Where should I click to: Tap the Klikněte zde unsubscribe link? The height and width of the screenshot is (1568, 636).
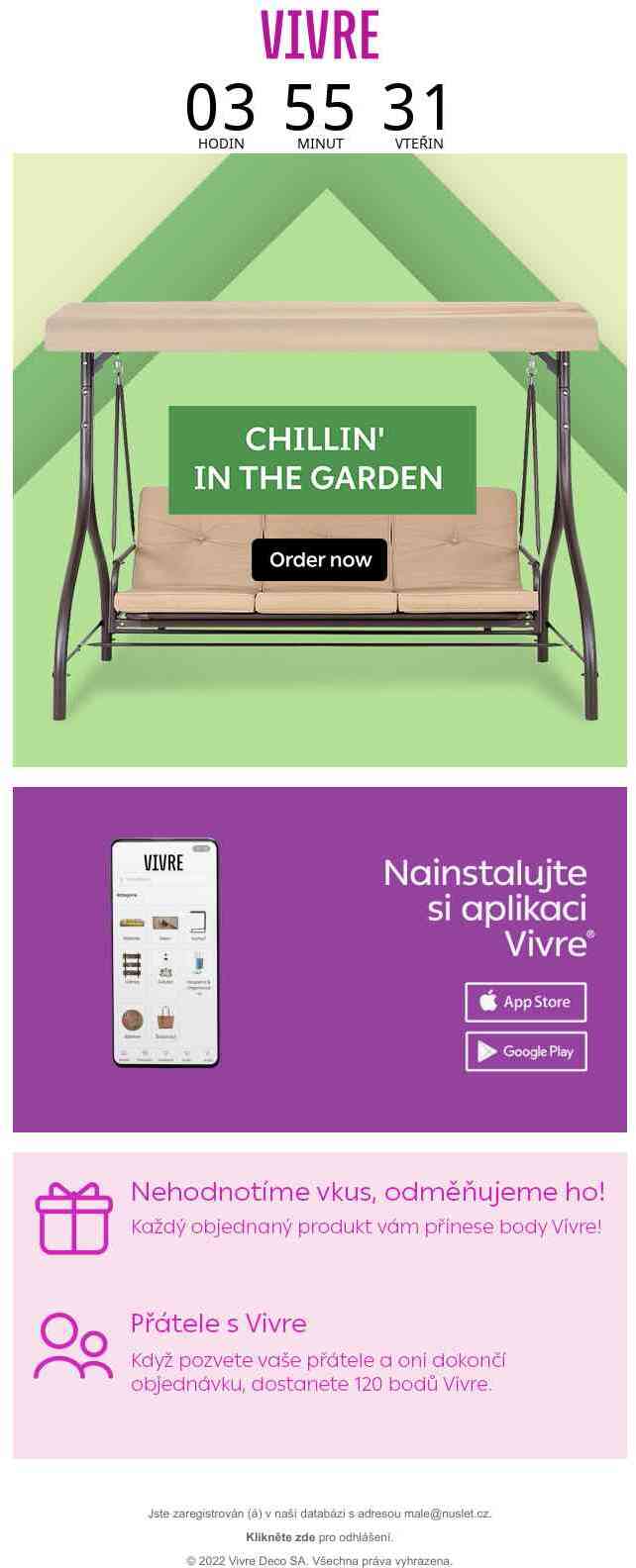pyautogui.click(x=280, y=1537)
